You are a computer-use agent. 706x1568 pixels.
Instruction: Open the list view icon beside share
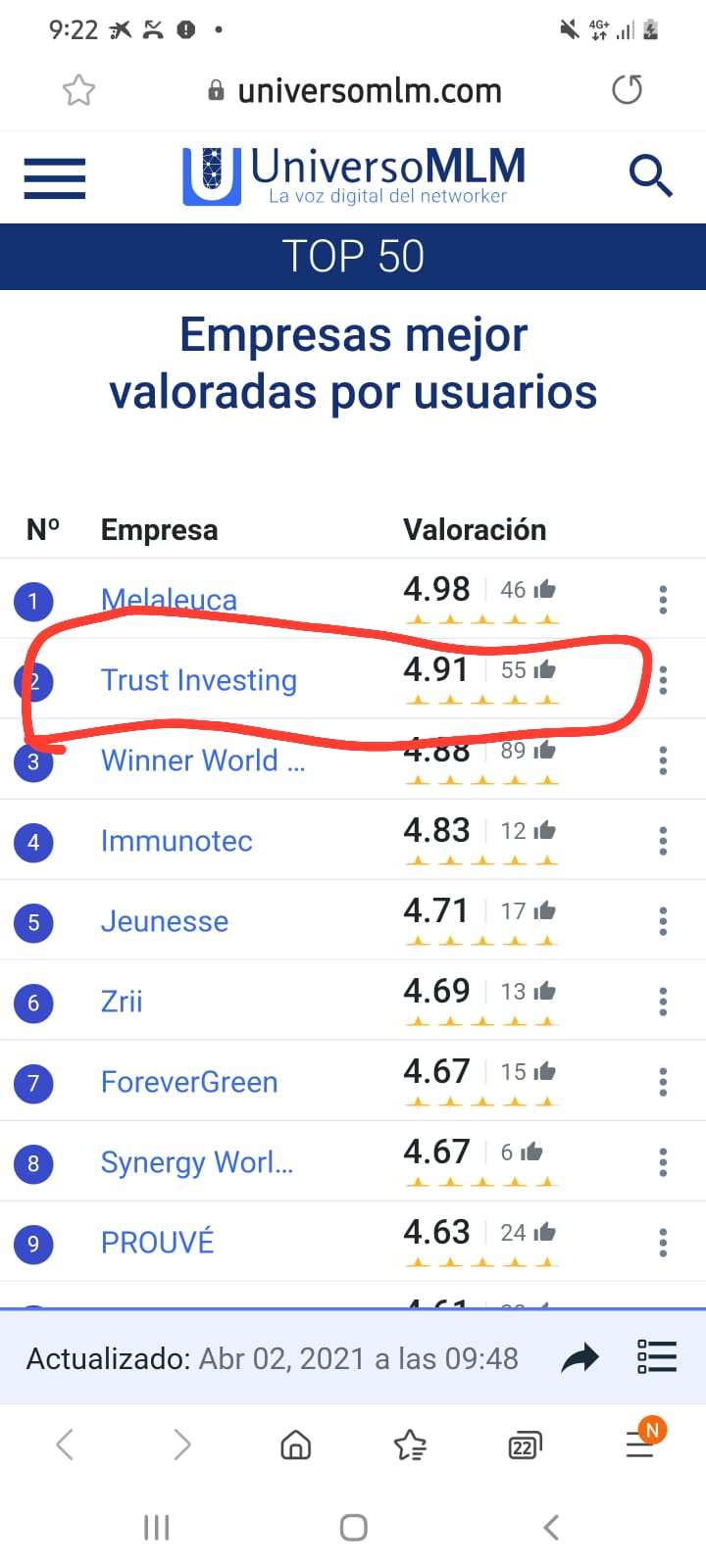[x=656, y=1357]
